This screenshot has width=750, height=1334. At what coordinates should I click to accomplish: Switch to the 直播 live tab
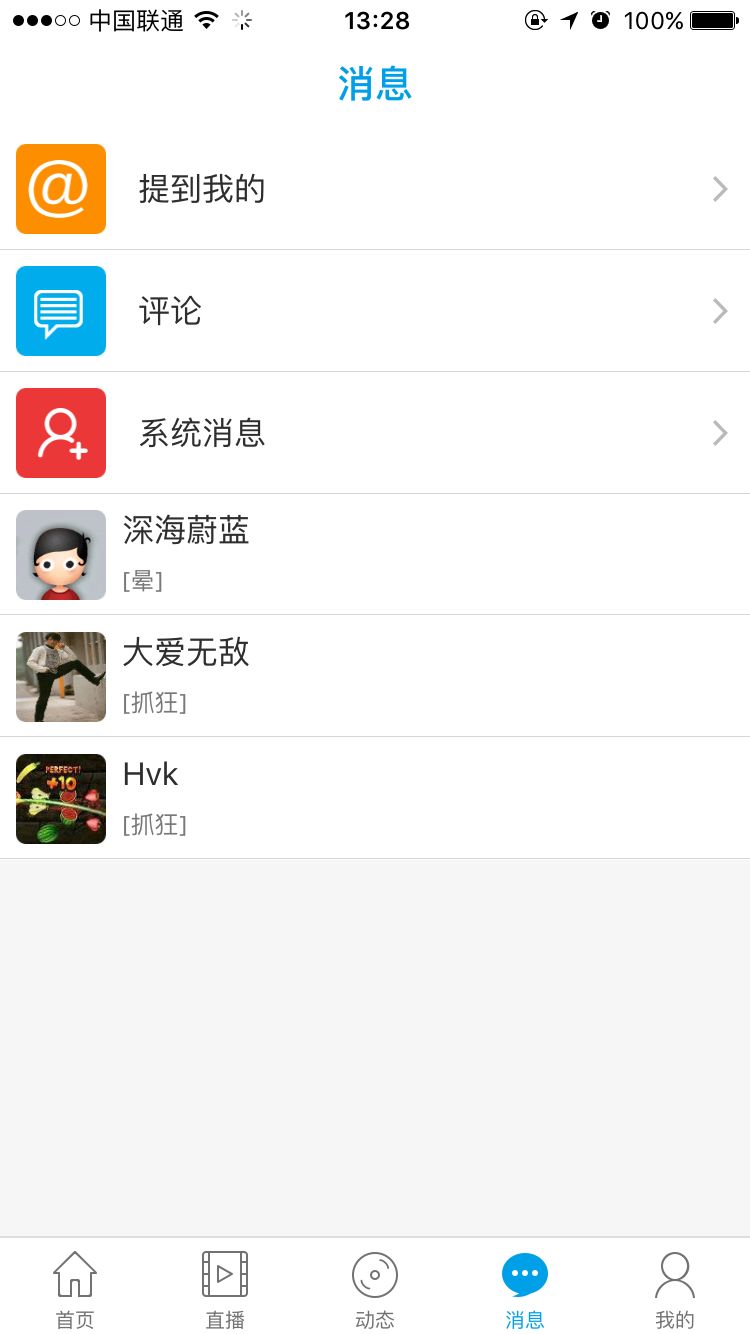(x=225, y=1289)
